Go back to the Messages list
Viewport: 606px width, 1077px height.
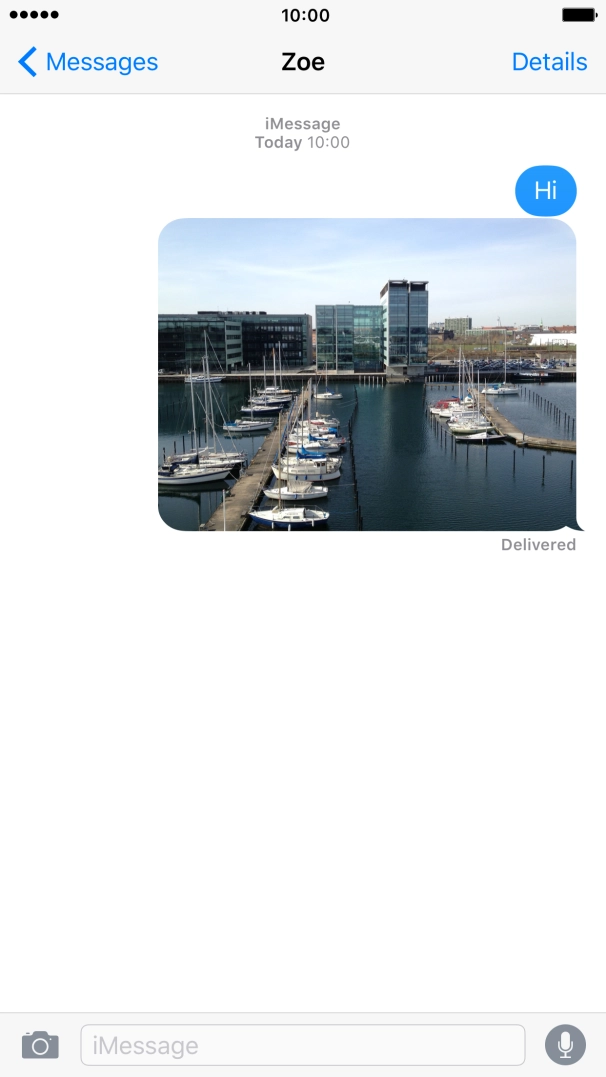(88, 62)
